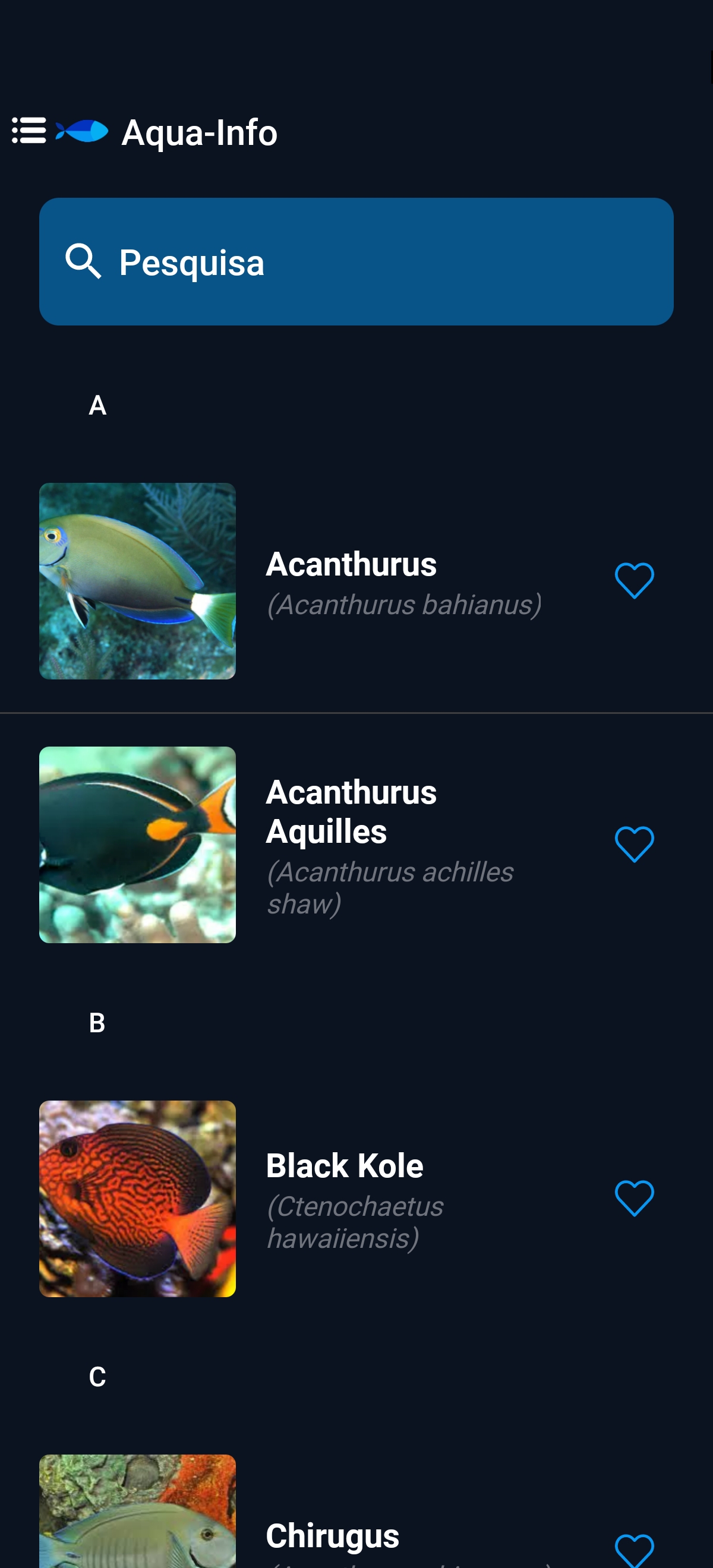Open the Acanthurus entry
The height and width of the screenshot is (1568, 713).
coord(352,564)
